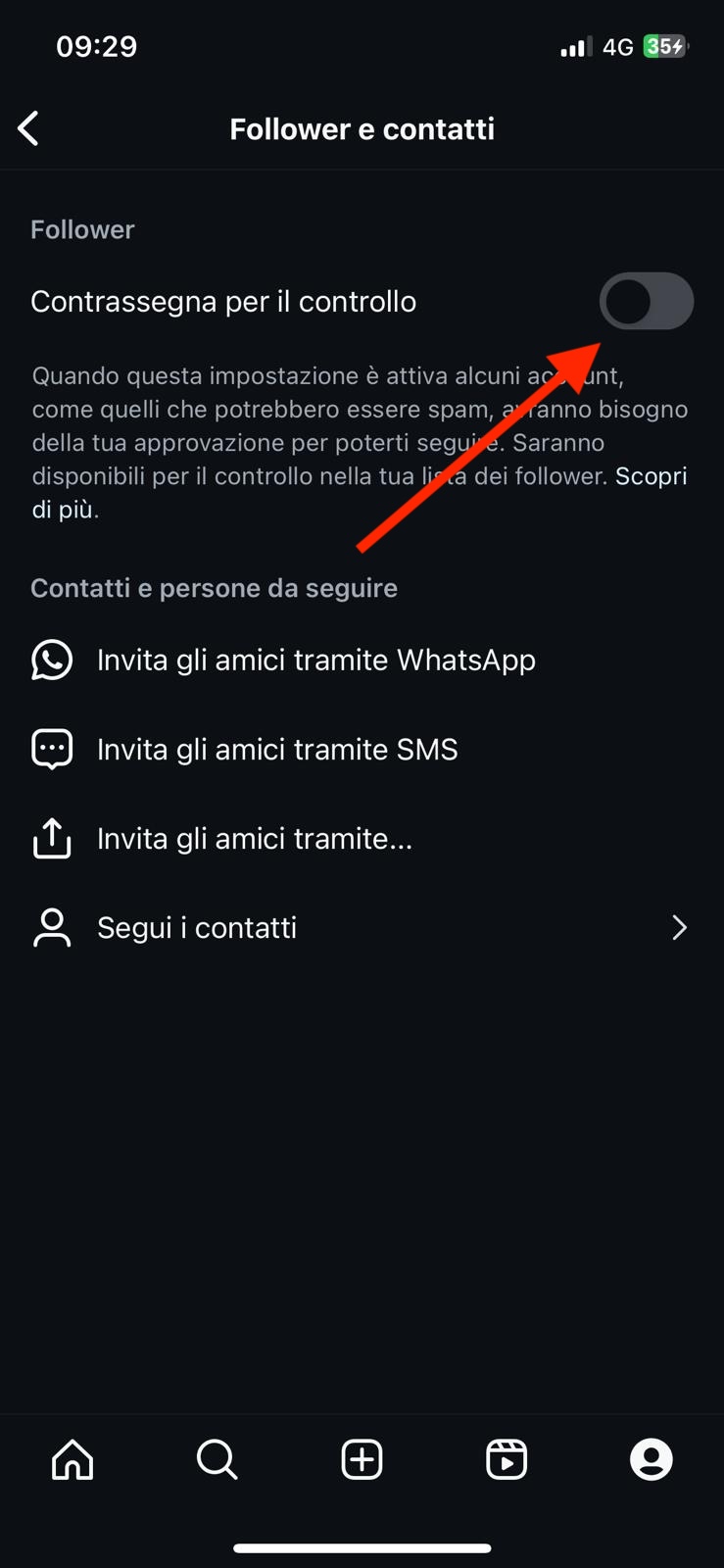Open the Profile tab
Screen dimensions: 724x1568
tap(651, 1459)
